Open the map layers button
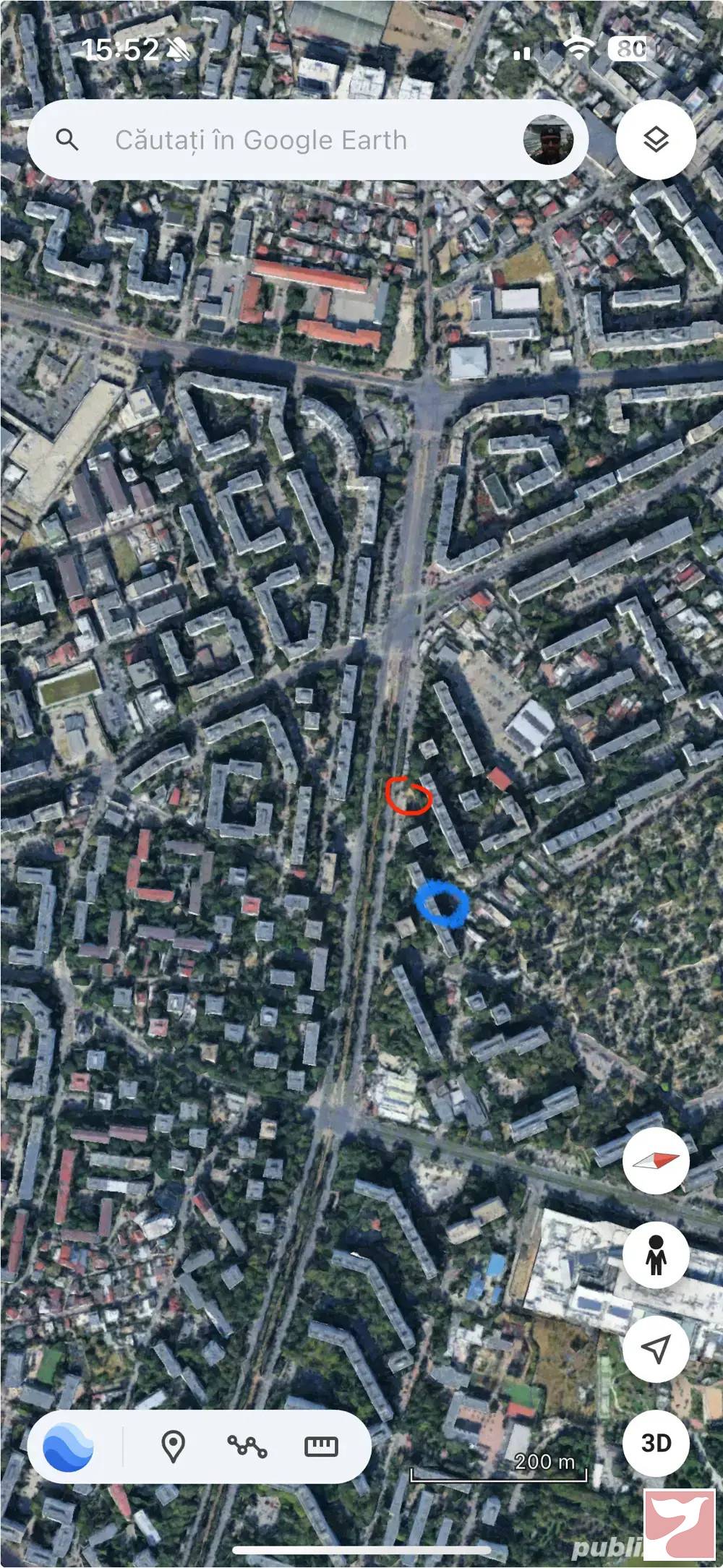 [656, 140]
